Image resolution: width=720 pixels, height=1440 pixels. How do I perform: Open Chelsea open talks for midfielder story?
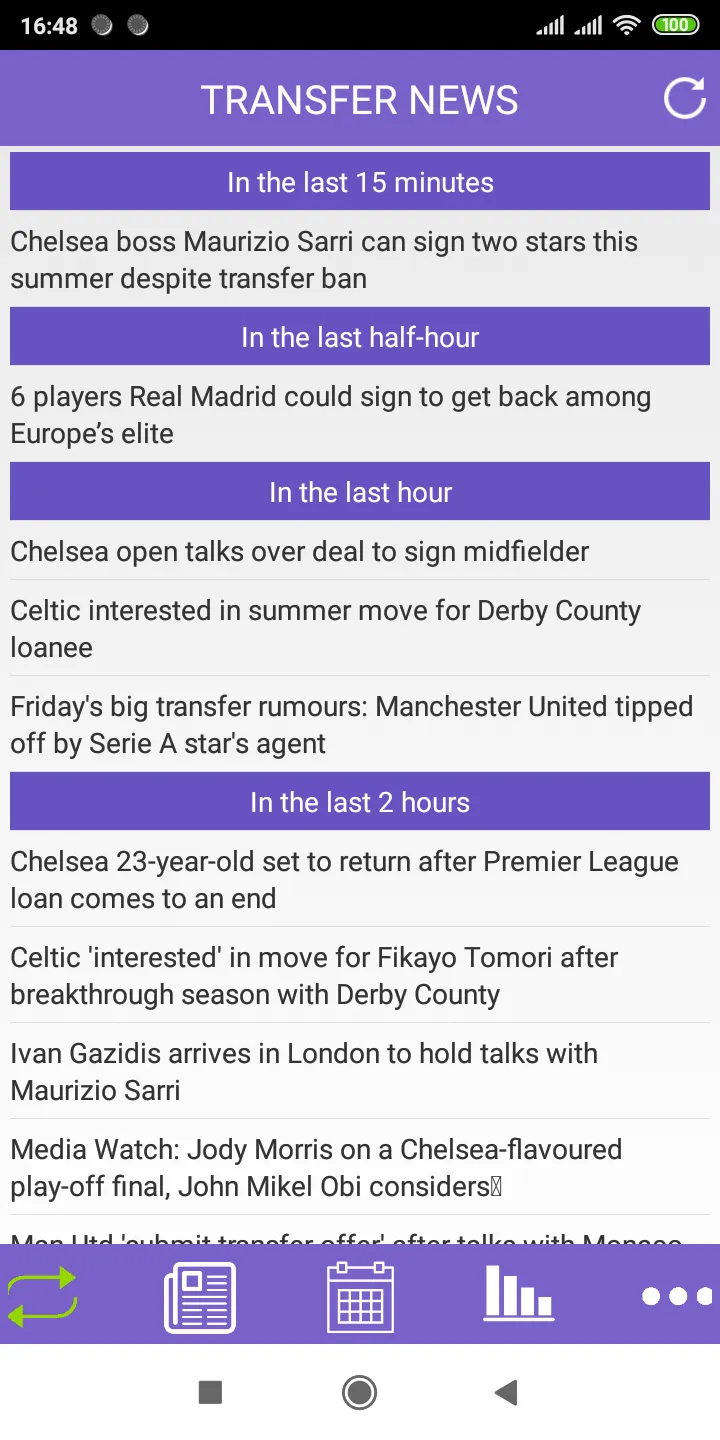(x=360, y=551)
